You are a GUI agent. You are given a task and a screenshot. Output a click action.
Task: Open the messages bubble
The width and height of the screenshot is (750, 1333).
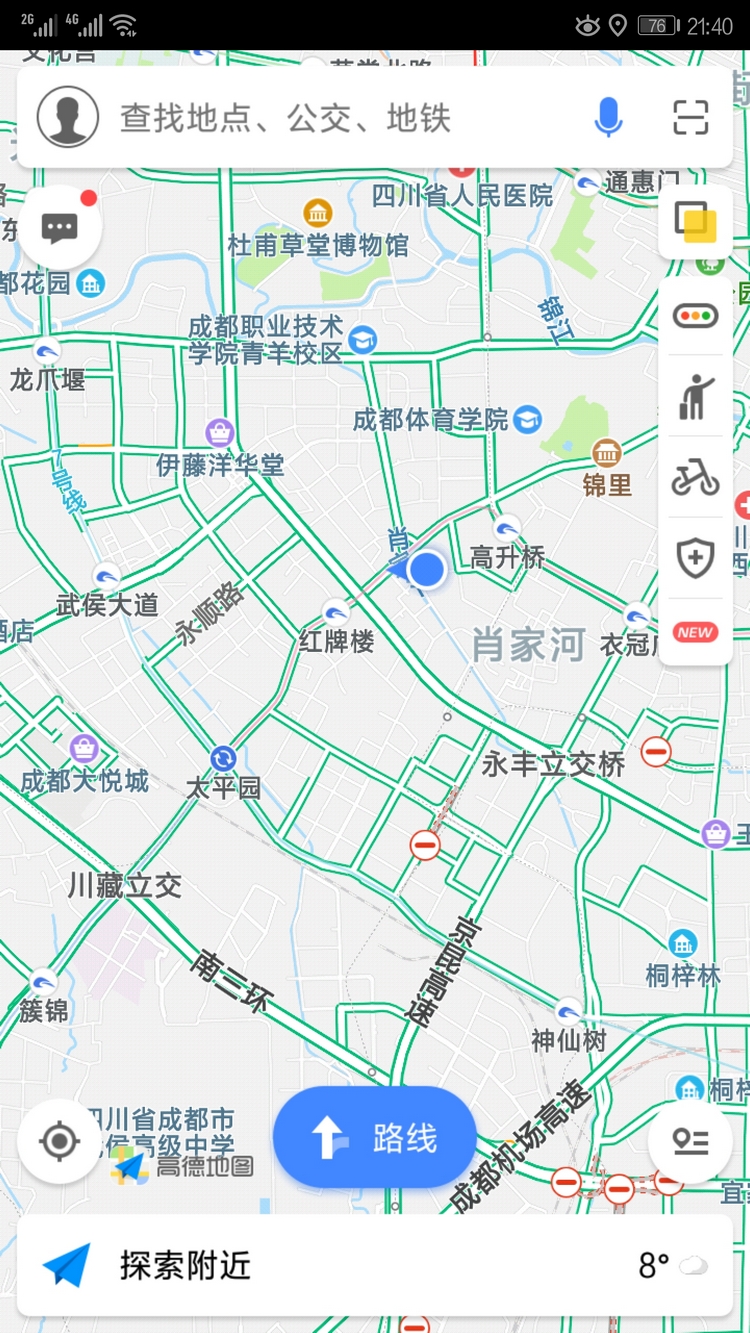tap(60, 228)
